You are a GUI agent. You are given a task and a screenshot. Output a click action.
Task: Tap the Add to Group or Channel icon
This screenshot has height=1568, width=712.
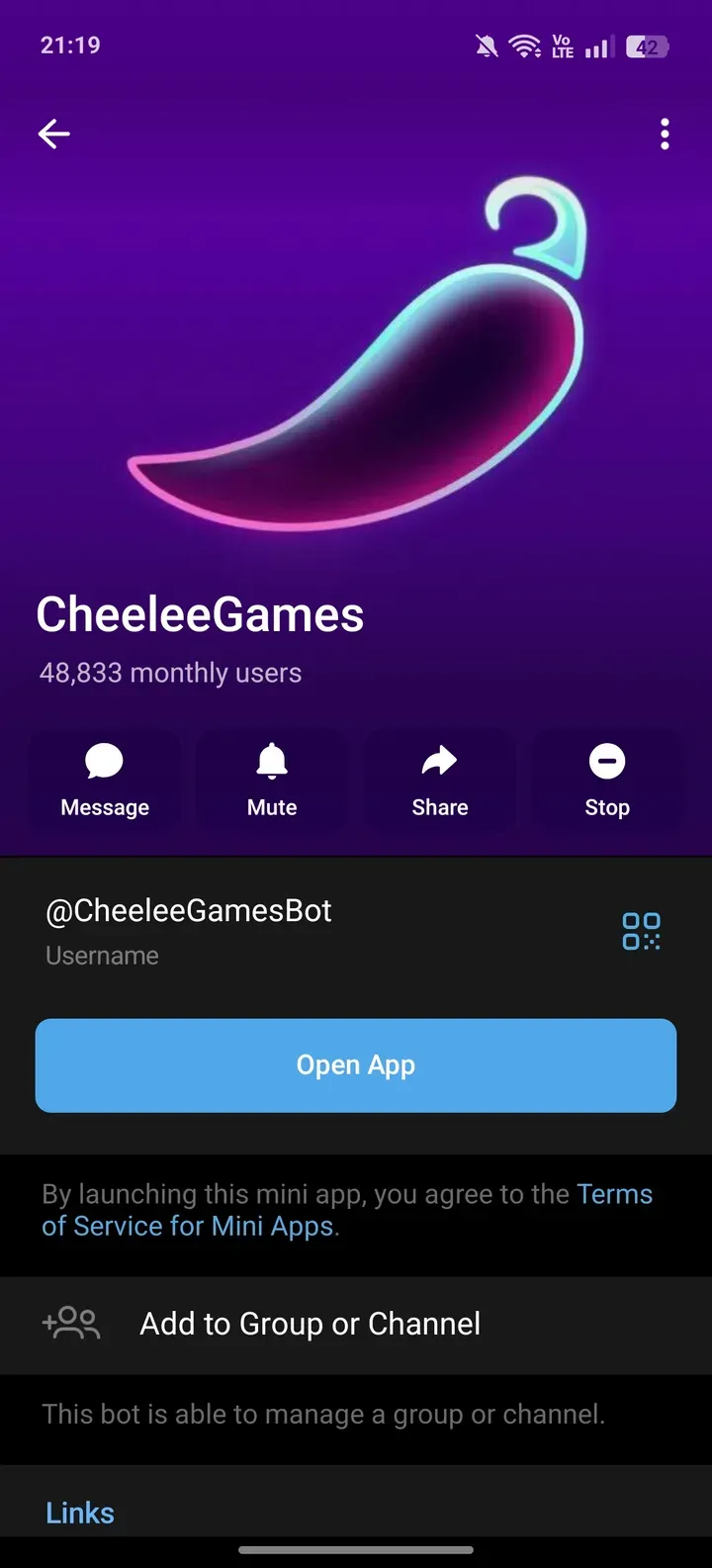click(x=70, y=1323)
